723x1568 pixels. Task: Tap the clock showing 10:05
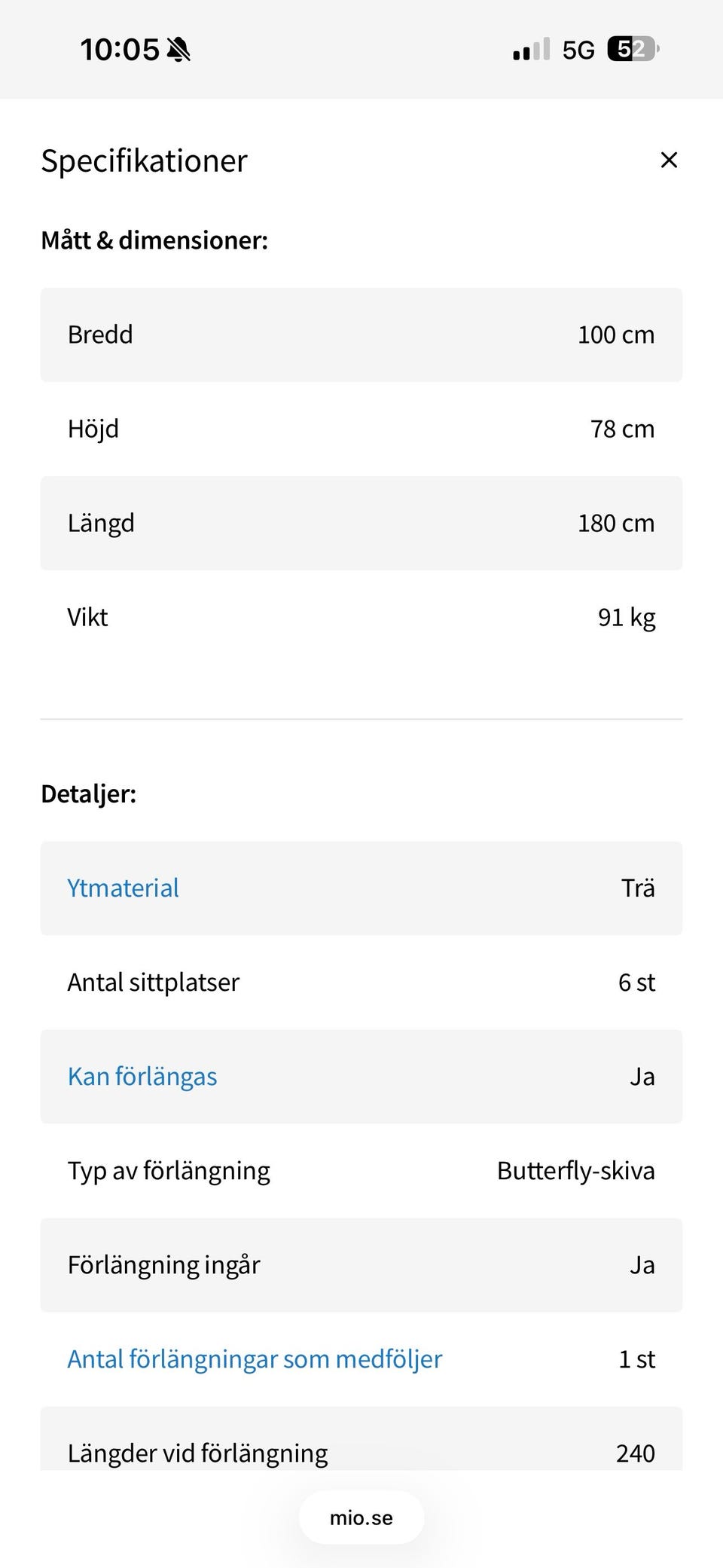(120, 50)
